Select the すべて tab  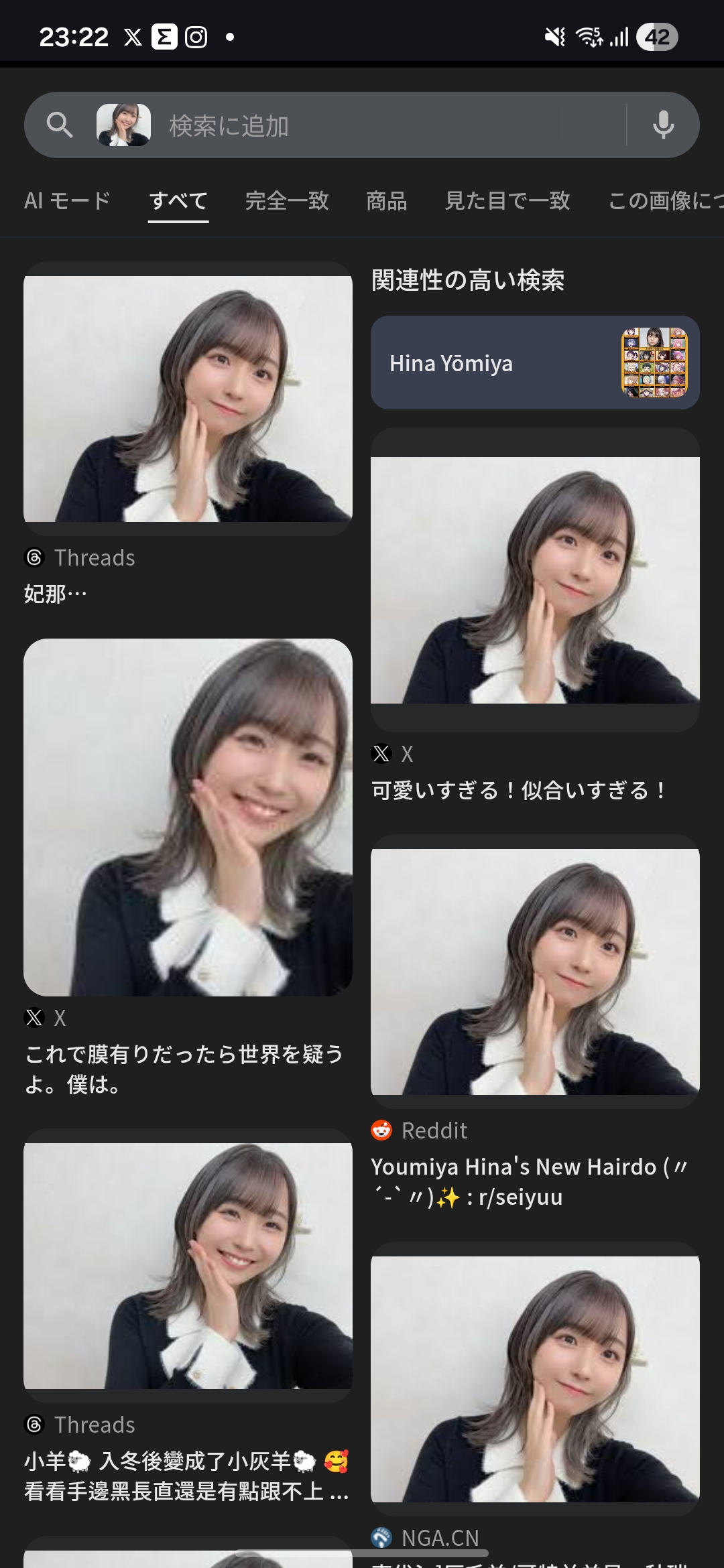pyautogui.click(x=178, y=200)
